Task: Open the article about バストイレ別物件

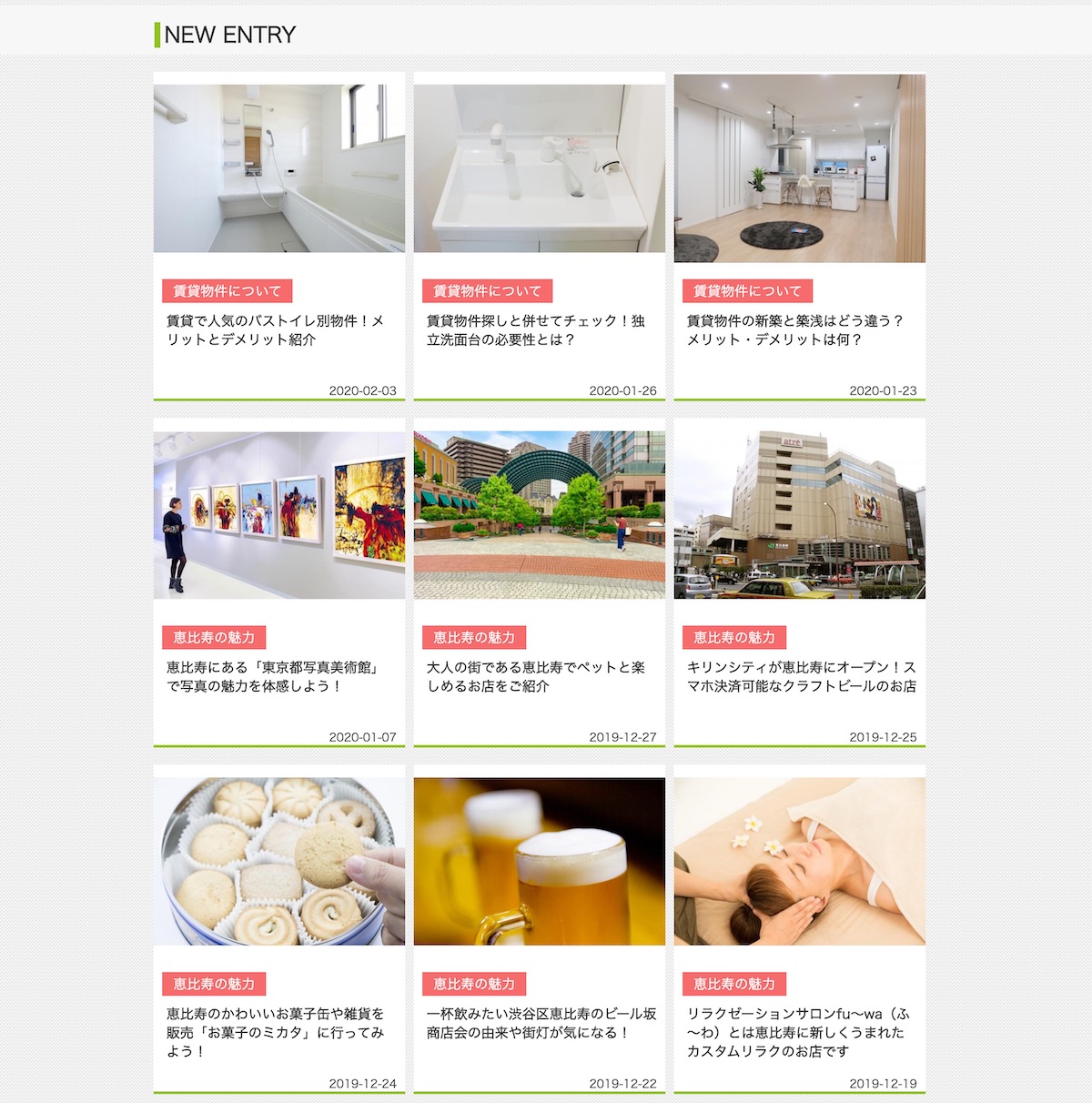Action: click(x=275, y=329)
